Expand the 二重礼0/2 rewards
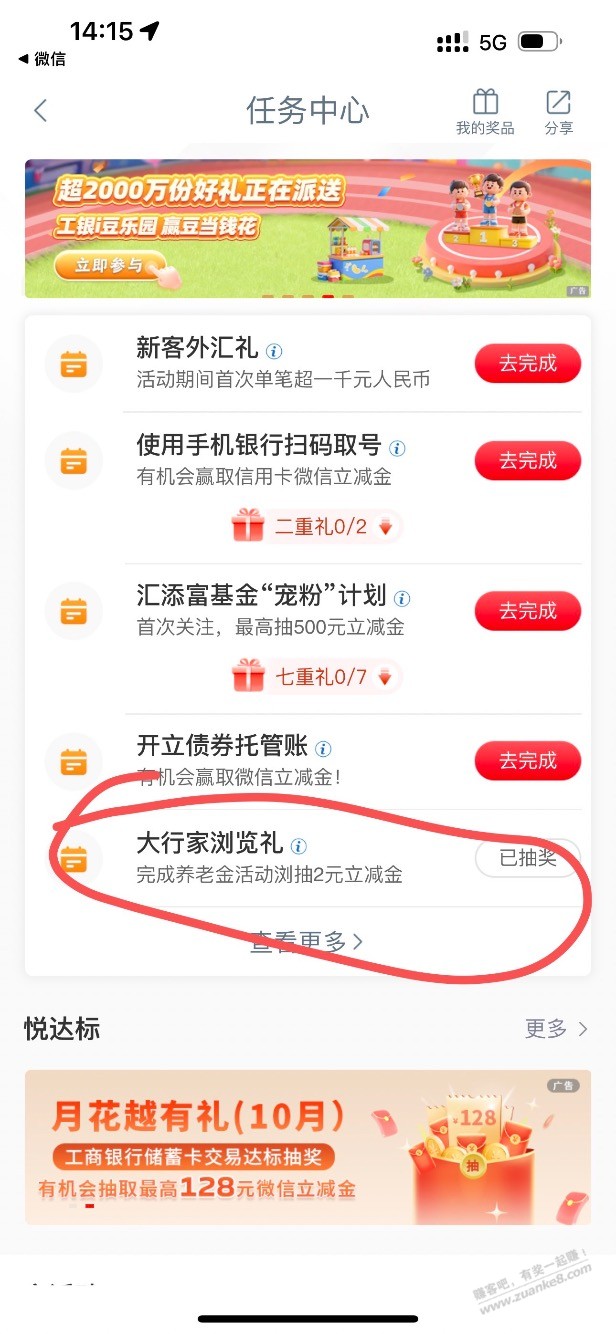 point(316,527)
